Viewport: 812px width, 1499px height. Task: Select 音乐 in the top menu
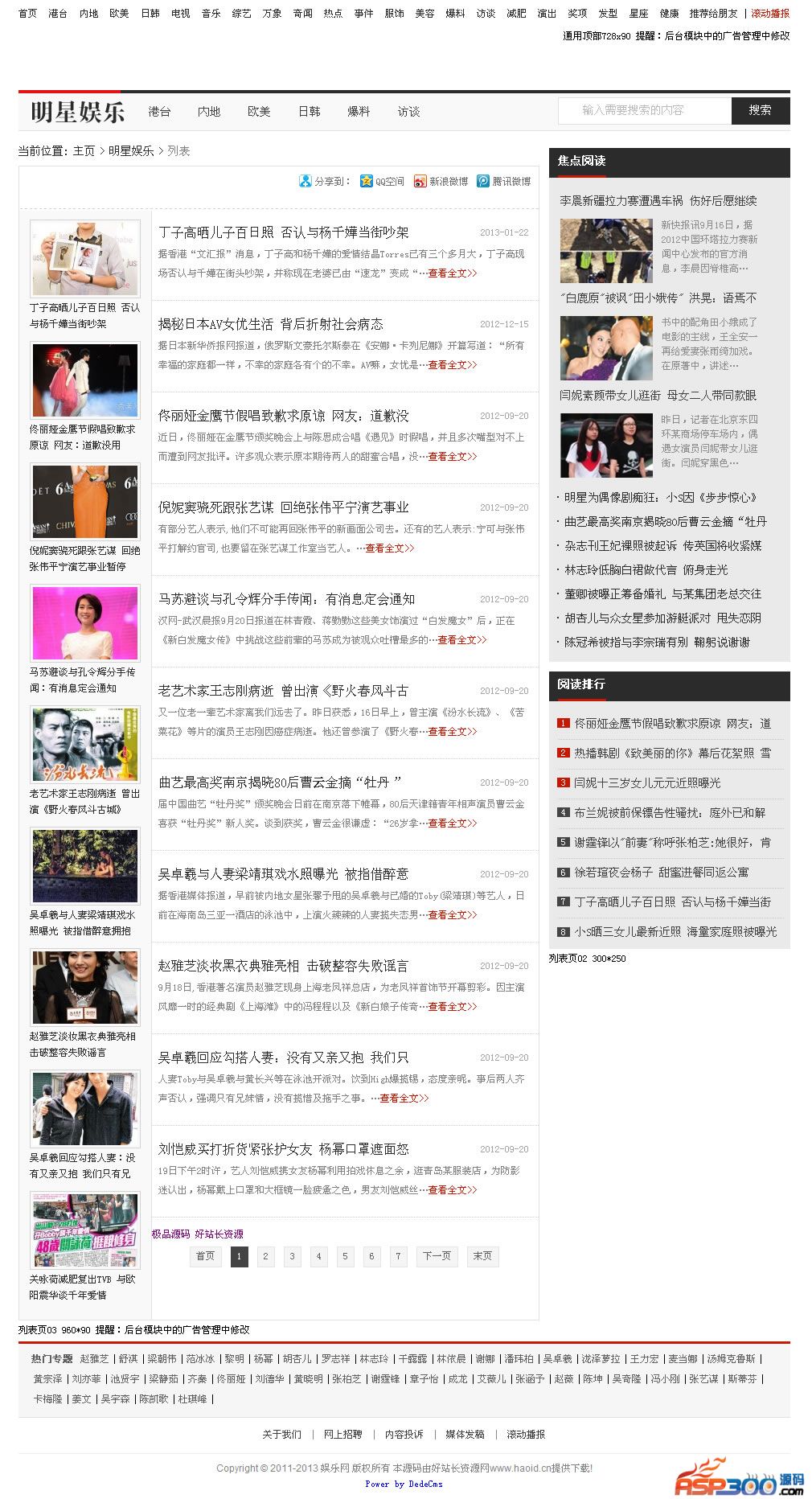(x=211, y=14)
